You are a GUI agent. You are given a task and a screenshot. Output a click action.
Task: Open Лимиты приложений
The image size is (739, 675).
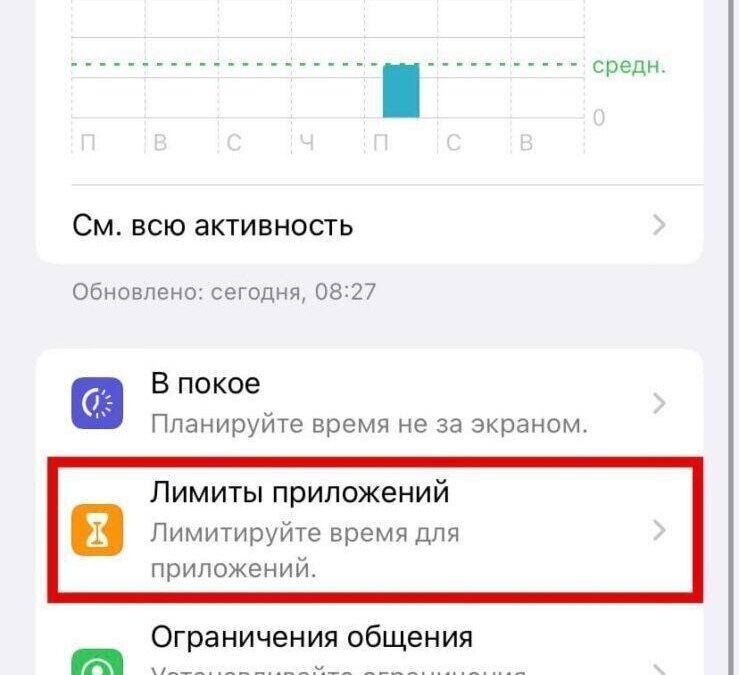368,531
